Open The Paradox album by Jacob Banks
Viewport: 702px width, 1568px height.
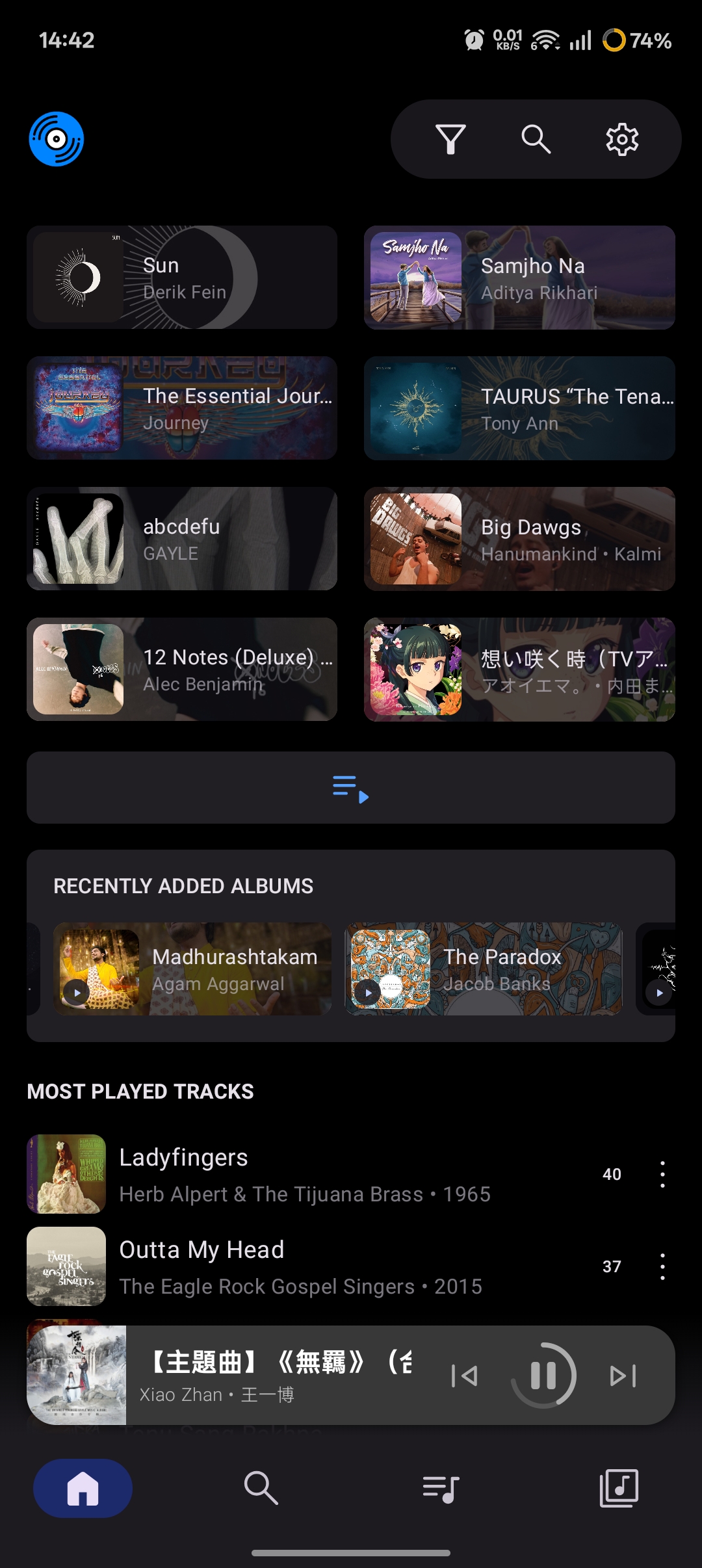(x=500, y=969)
